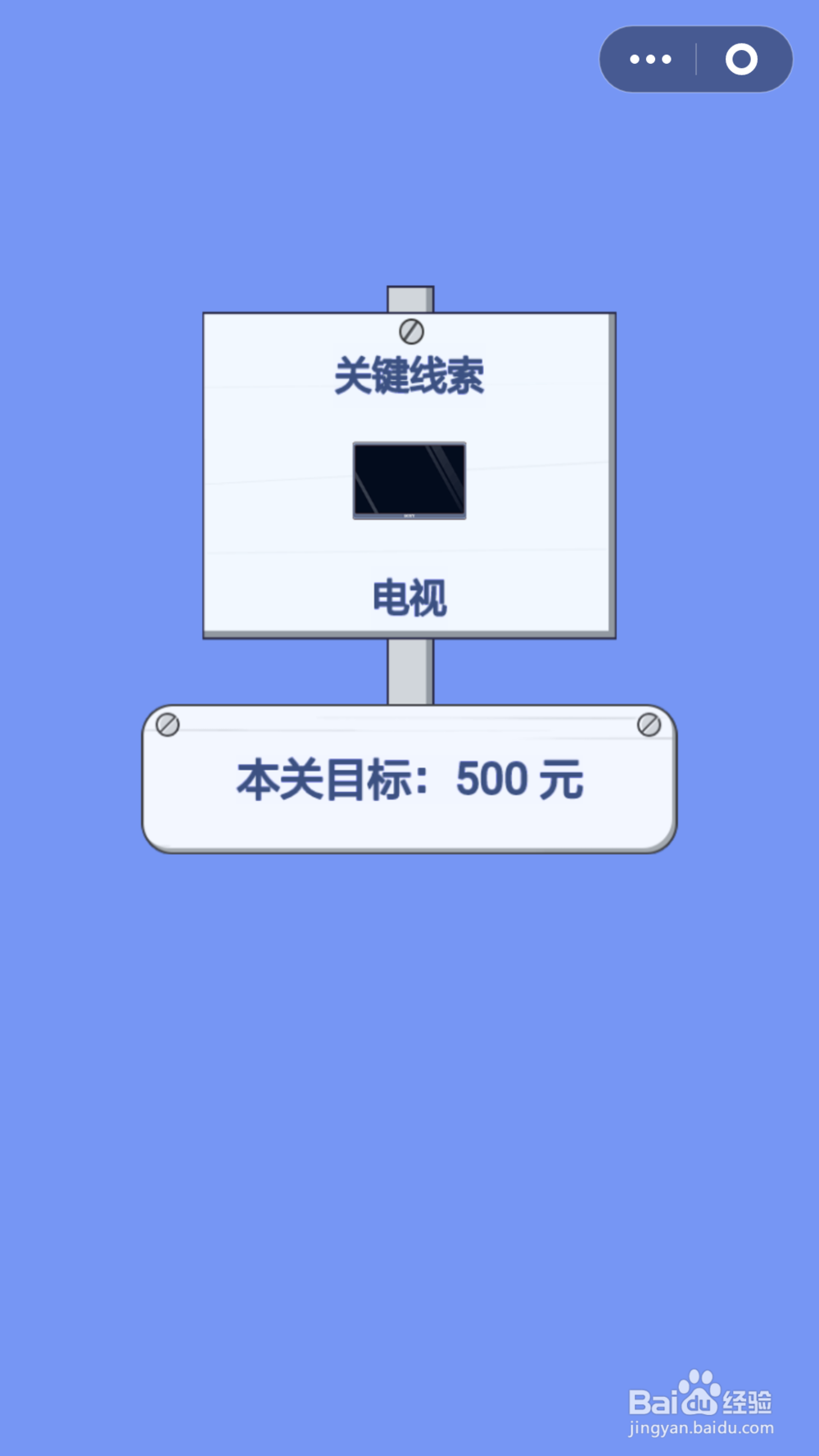Tap the screw at the clue board top
The image size is (819, 1456).
coord(410,331)
